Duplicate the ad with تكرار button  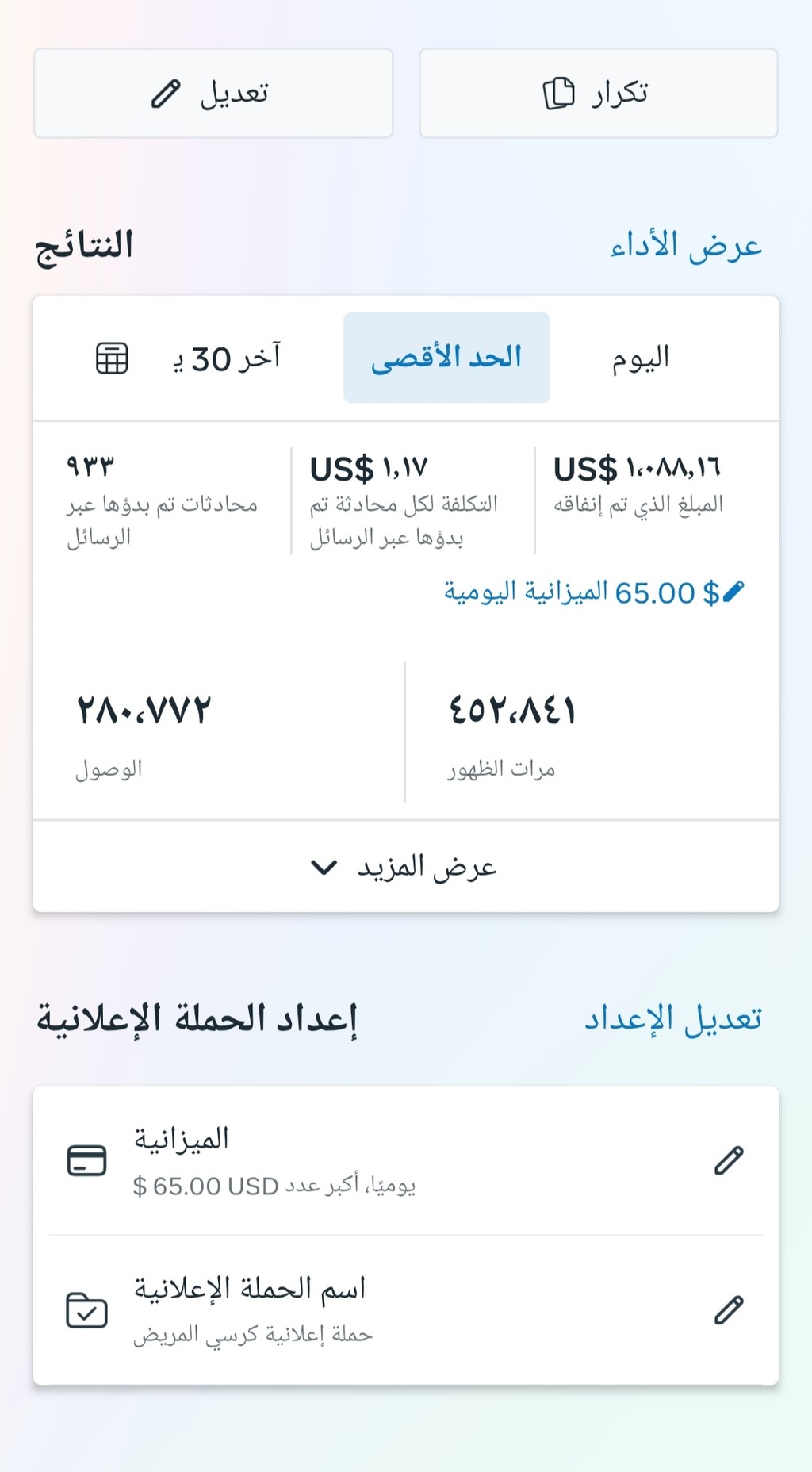click(598, 94)
